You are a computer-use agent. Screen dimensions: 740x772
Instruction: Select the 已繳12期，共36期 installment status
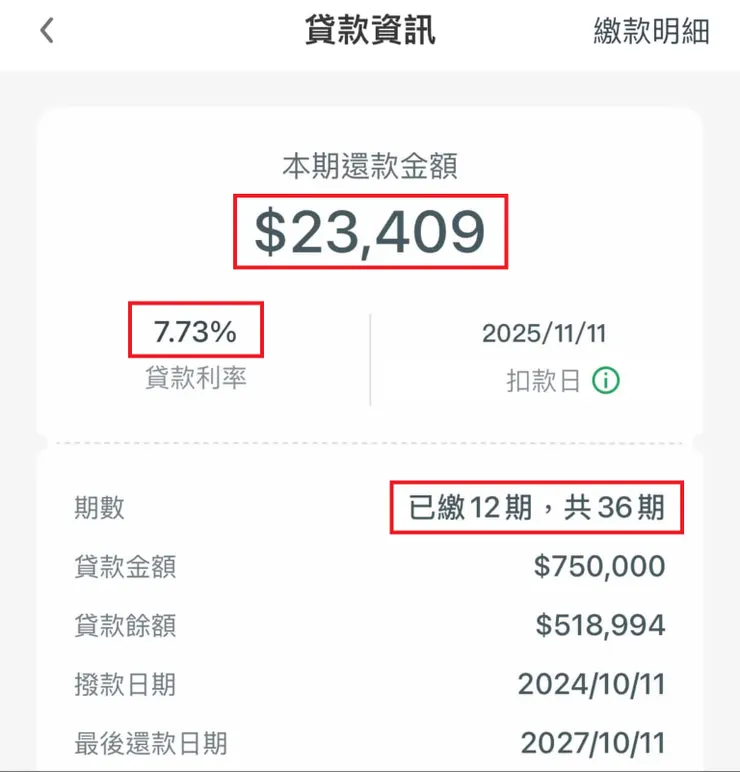pyautogui.click(x=536, y=507)
